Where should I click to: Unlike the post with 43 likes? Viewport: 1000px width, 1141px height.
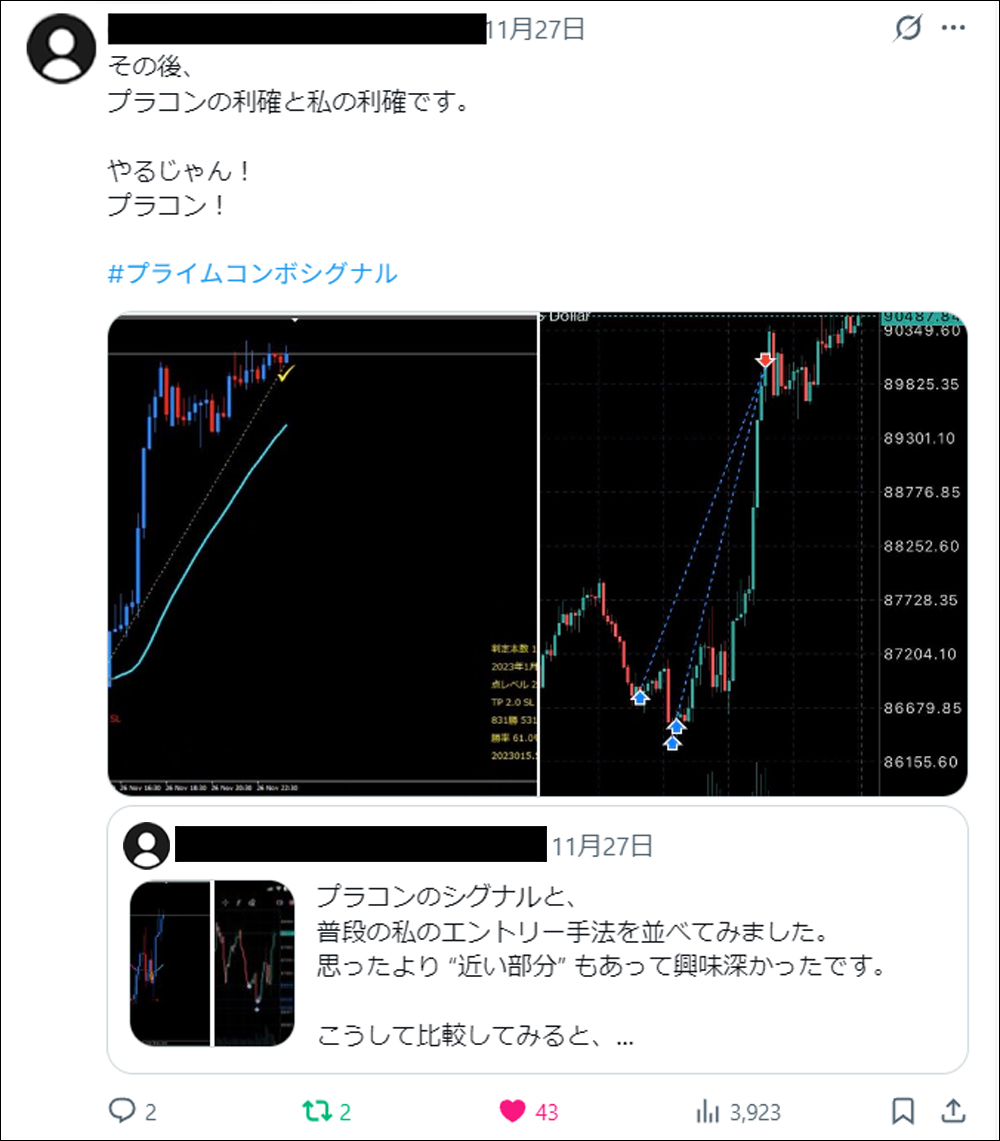[x=513, y=1111]
